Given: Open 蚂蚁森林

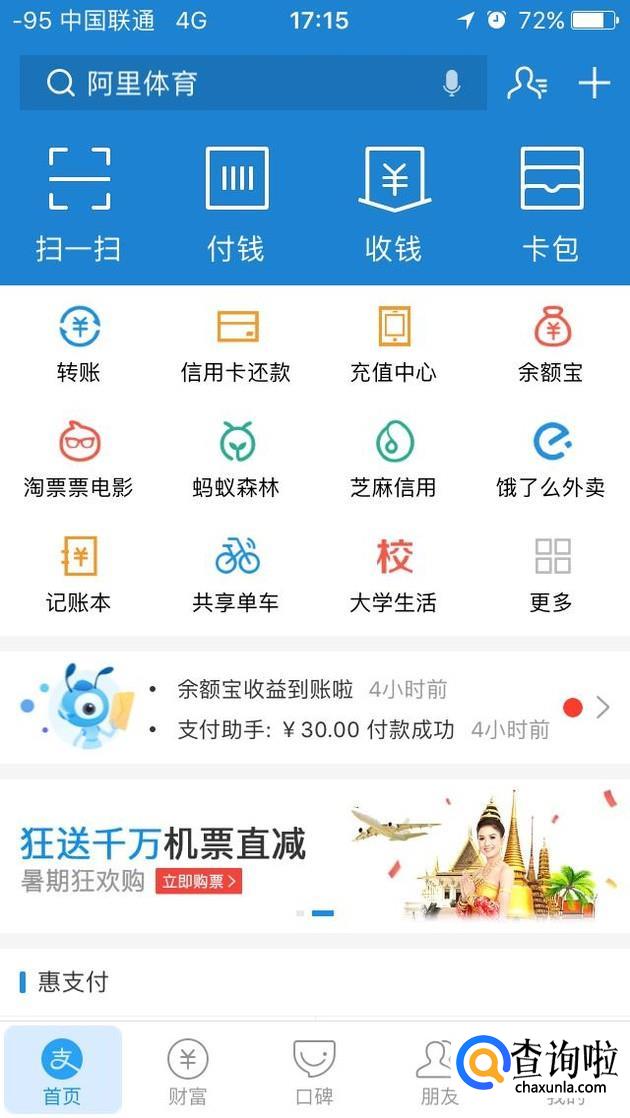Looking at the screenshot, I should tap(236, 460).
